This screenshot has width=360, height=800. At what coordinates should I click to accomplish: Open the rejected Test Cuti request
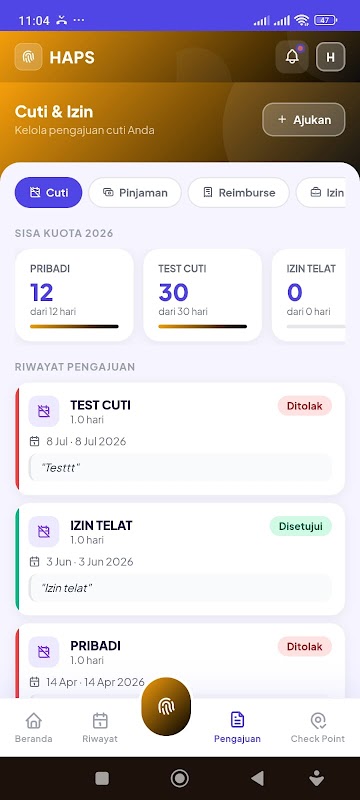point(180,439)
